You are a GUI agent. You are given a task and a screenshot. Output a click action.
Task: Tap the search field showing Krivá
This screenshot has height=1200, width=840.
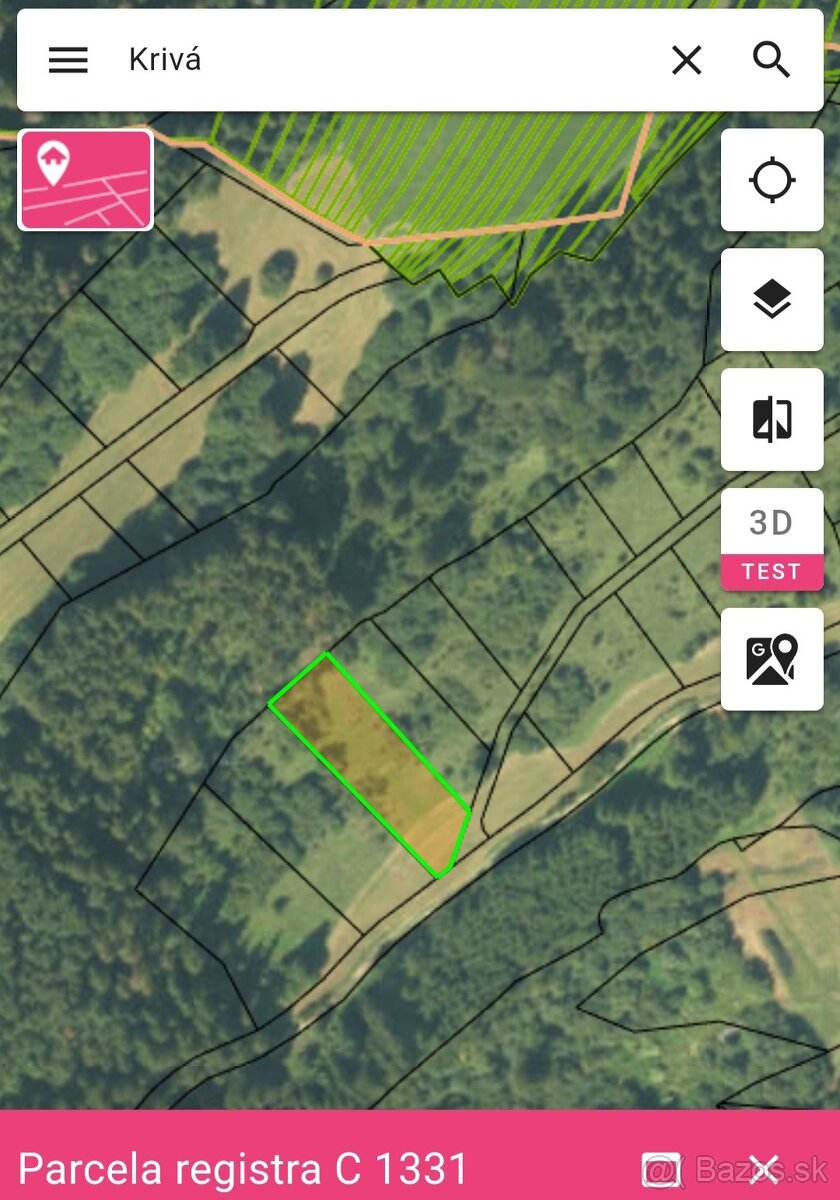(x=380, y=60)
